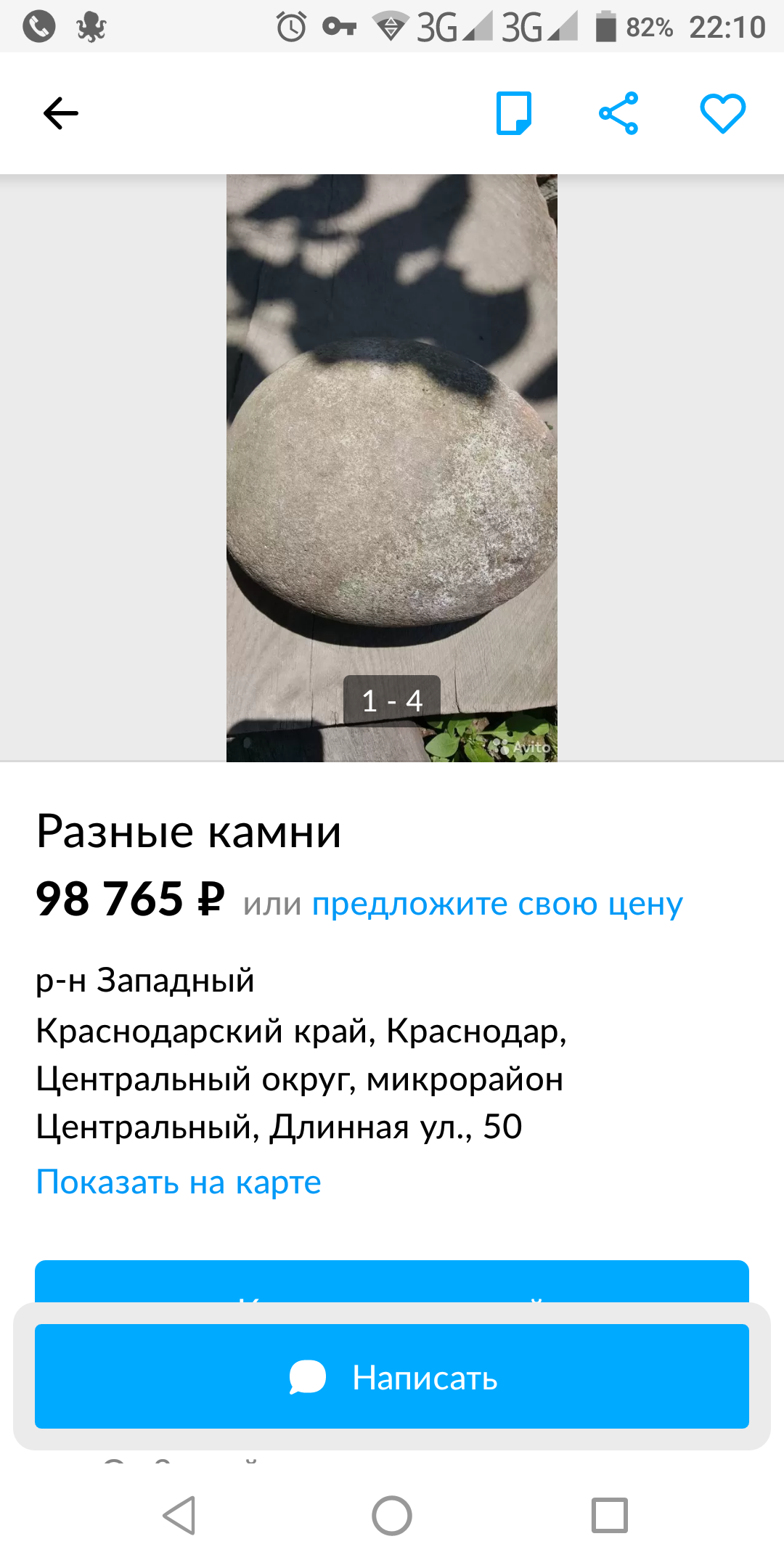
Task: Share this stone listing
Action: click(x=618, y=113)
